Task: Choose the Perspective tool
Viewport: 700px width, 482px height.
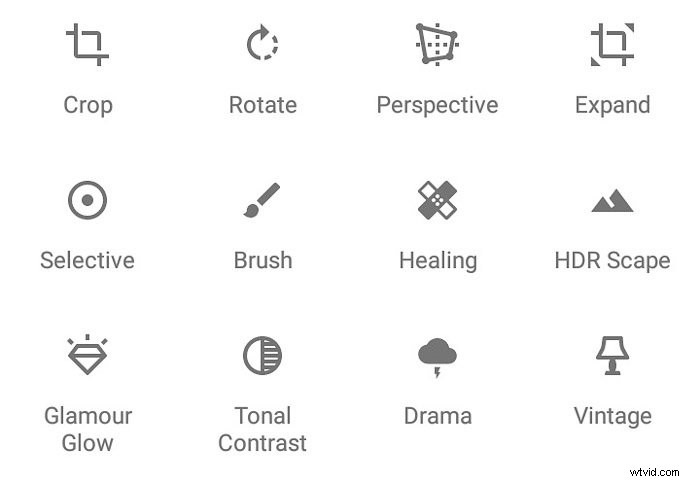Action: click(x=437, y=47)
